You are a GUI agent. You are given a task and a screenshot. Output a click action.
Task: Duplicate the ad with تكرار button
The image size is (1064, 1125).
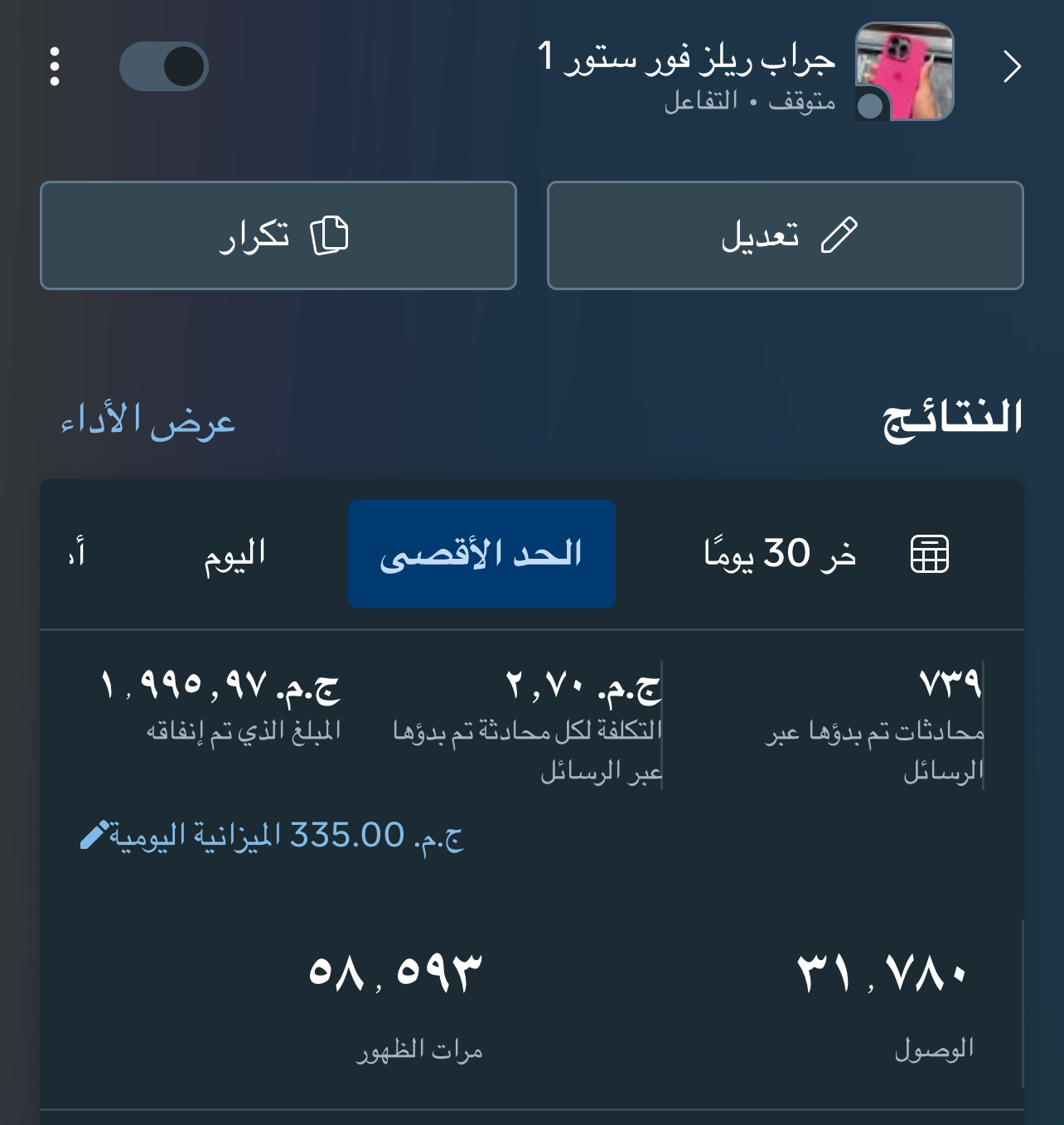click(x=278, y=235)
